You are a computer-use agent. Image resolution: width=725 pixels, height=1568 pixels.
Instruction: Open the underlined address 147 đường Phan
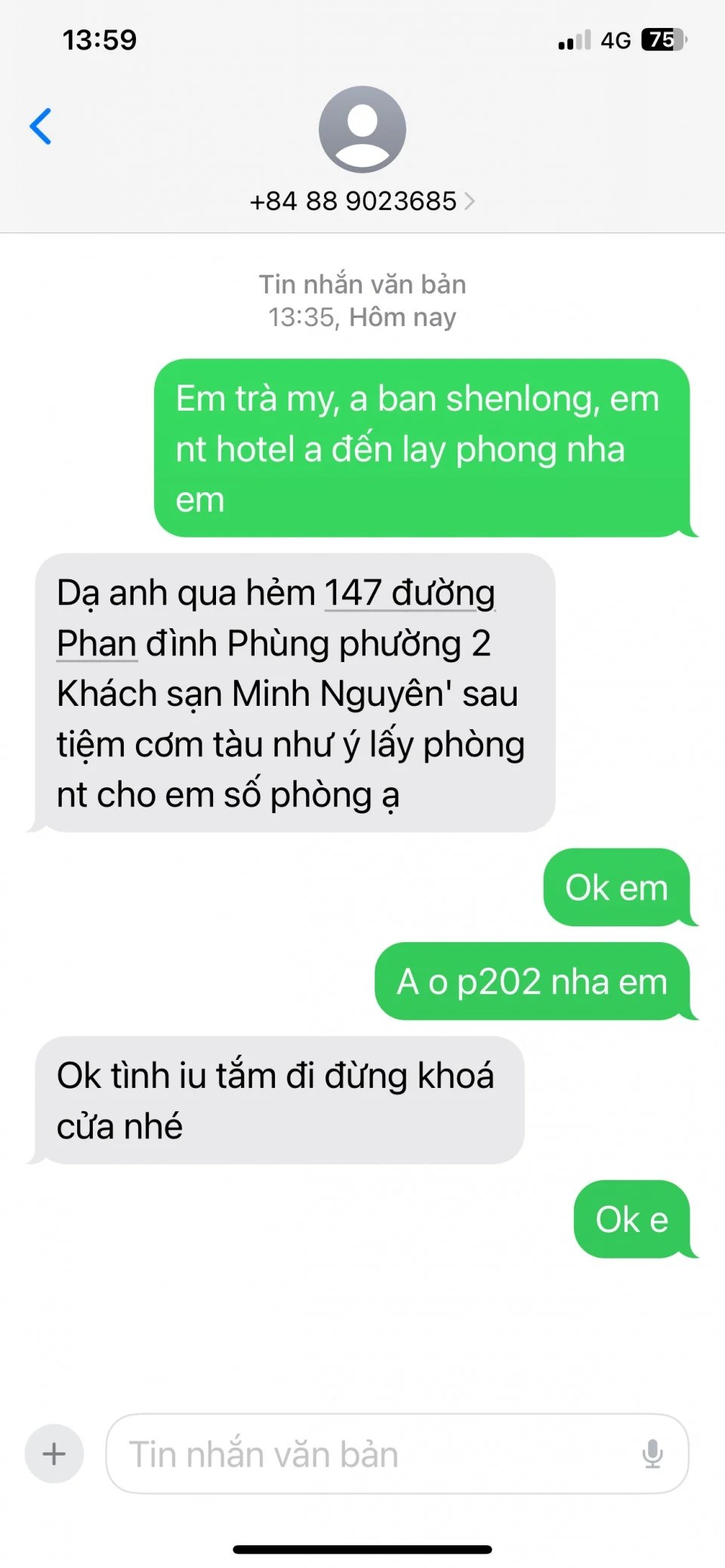[x=409, y=593]
